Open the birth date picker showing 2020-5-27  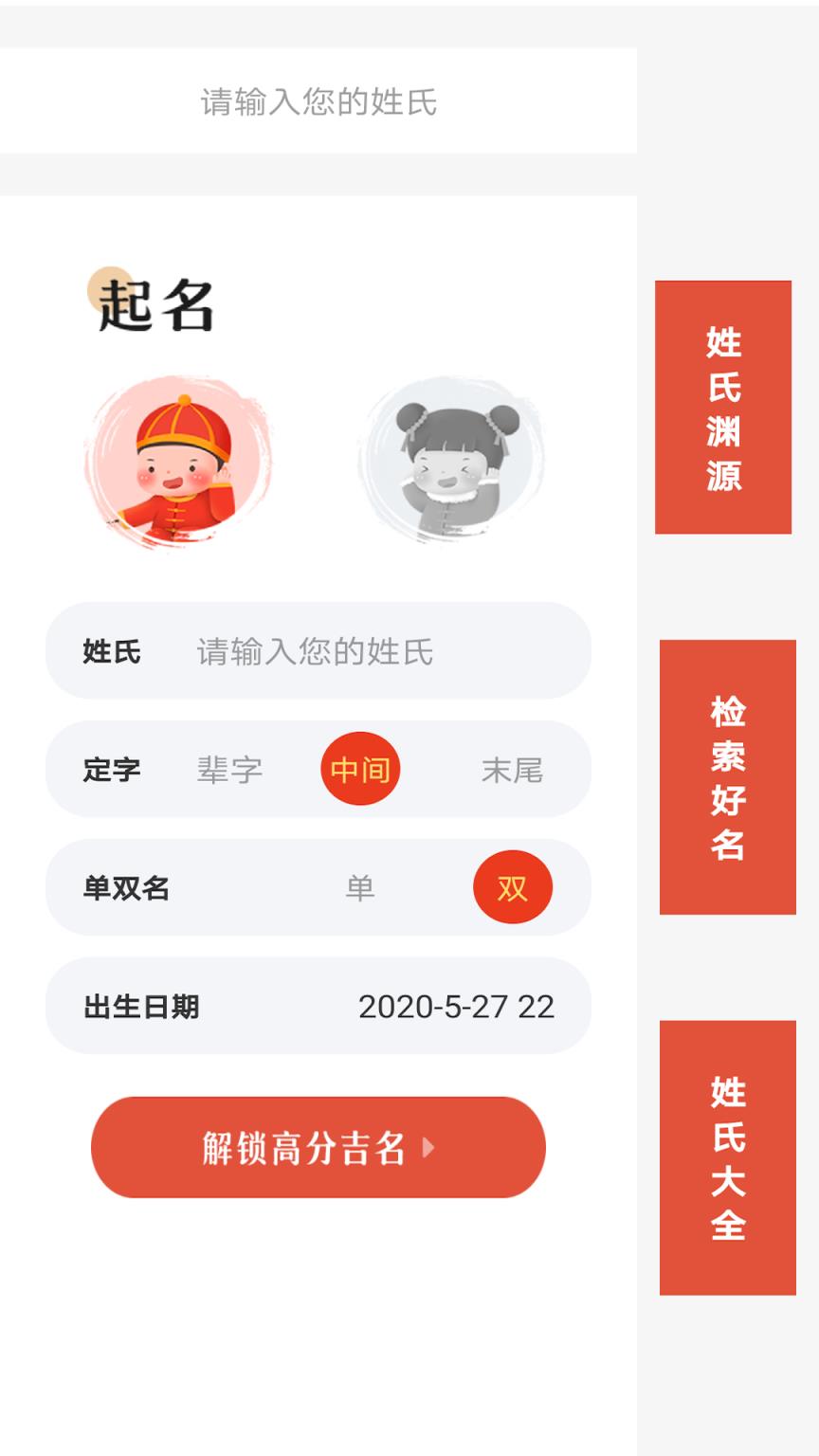click(x=456, y=1006)
